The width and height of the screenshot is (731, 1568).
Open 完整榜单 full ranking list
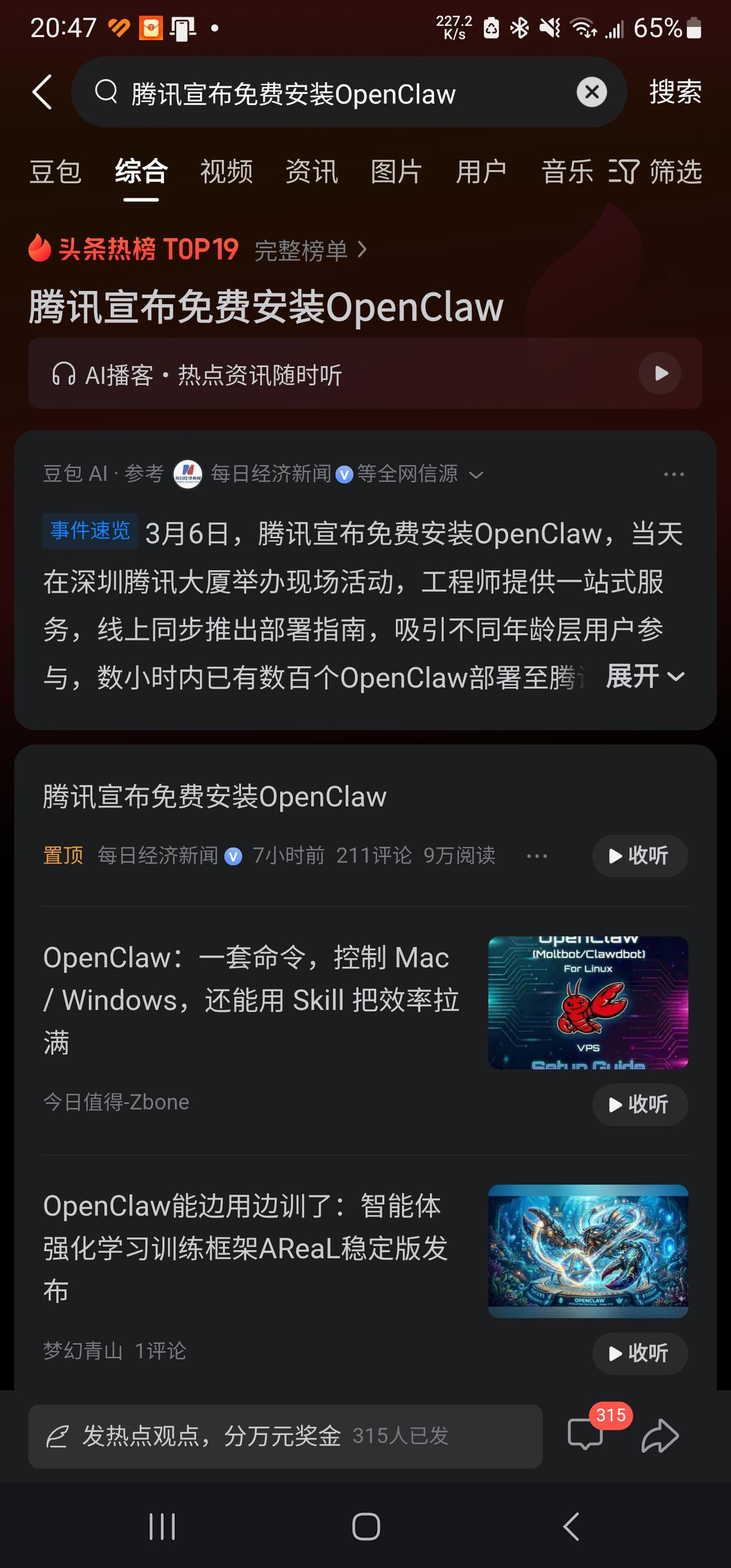tap(304, 250)
